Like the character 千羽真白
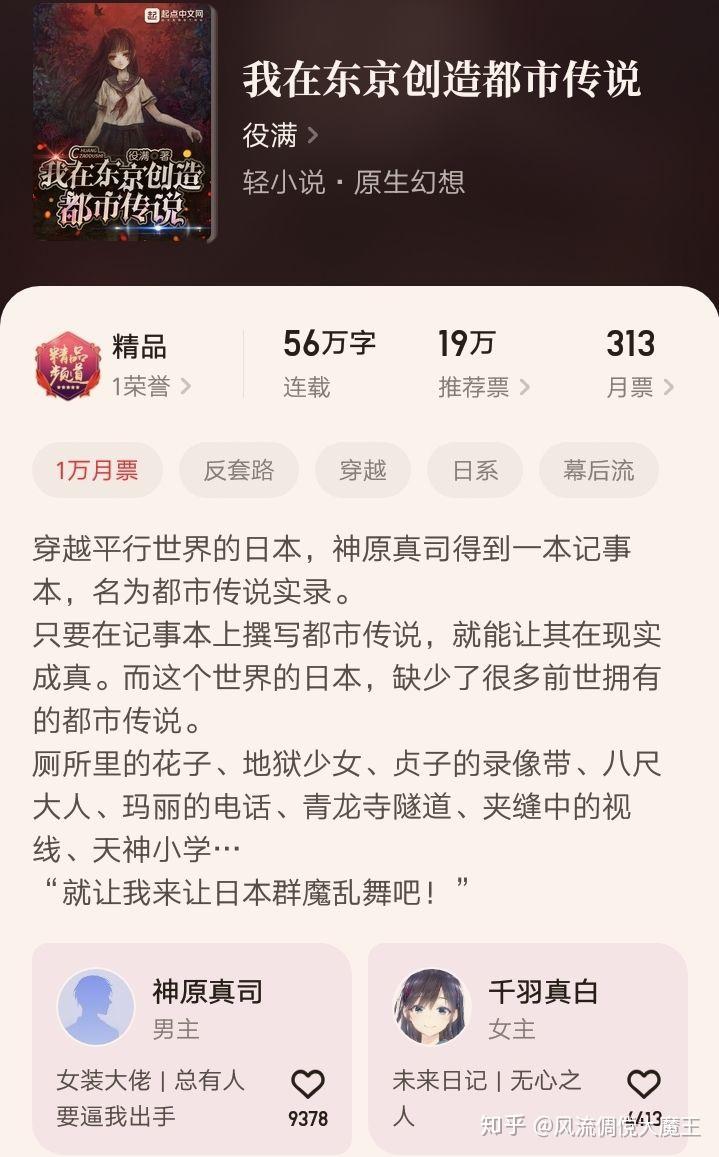 click(644, 1084)
